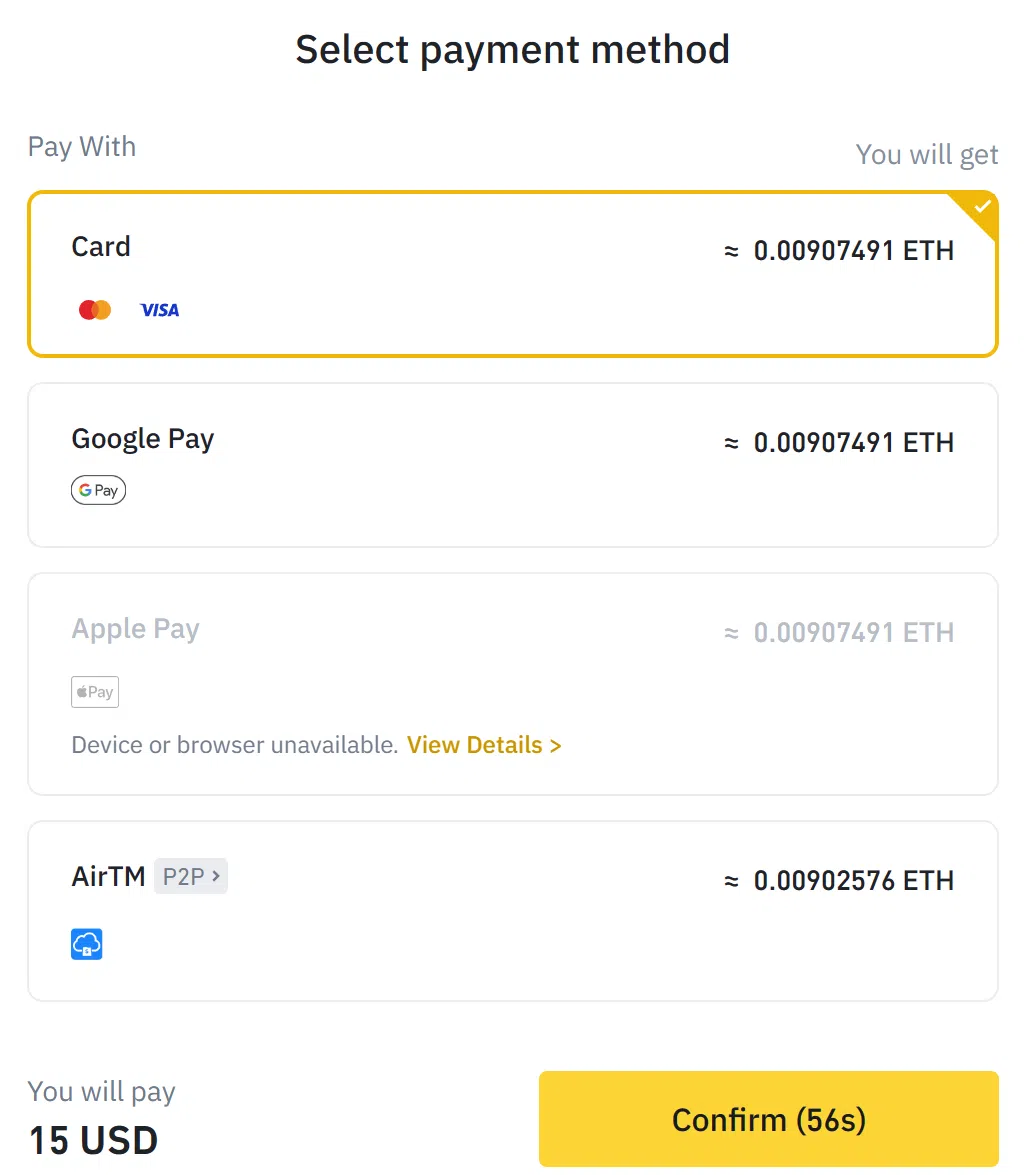
Task: Confirm the 15 USD payment
Action: [x=768, y=1119]
